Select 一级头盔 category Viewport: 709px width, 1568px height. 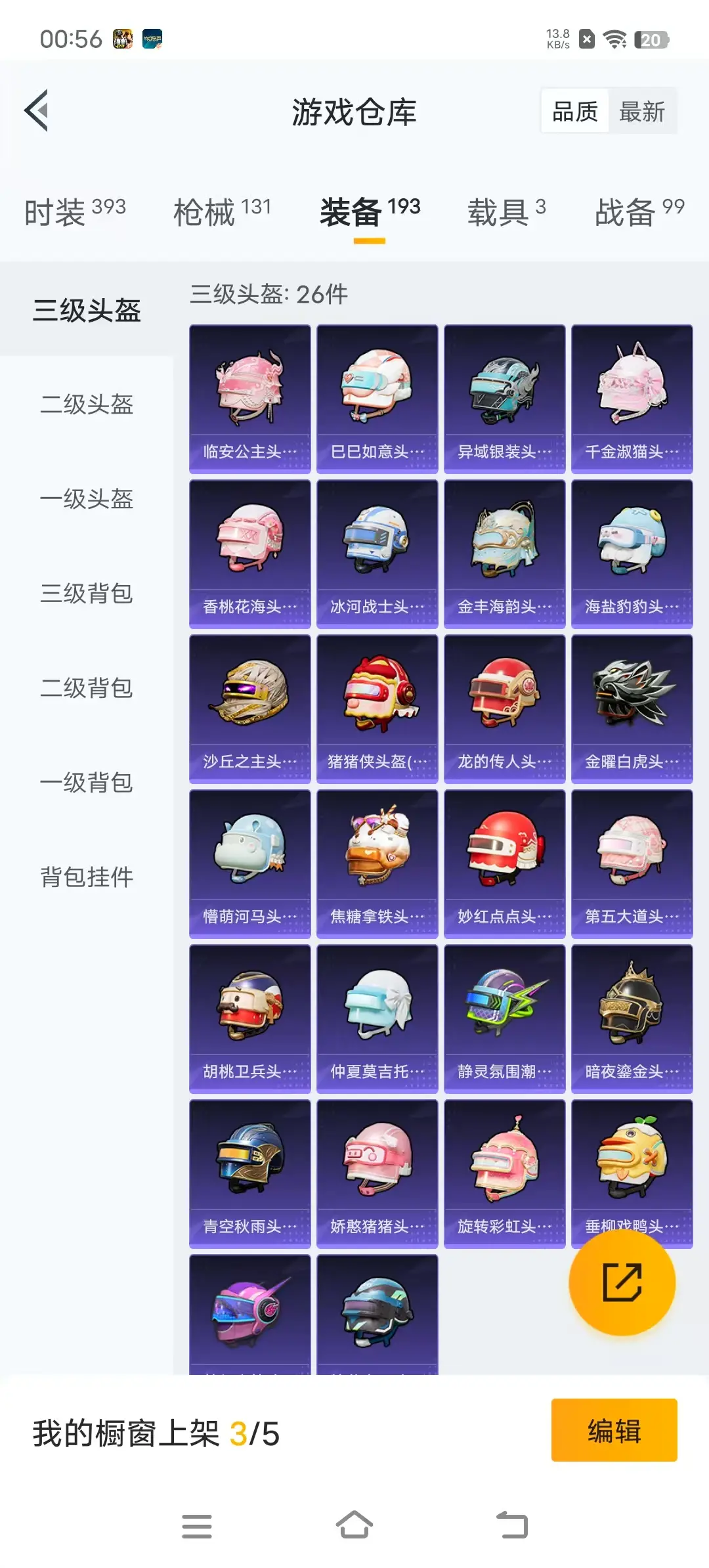pyautogui.click(x=87, y=499)
